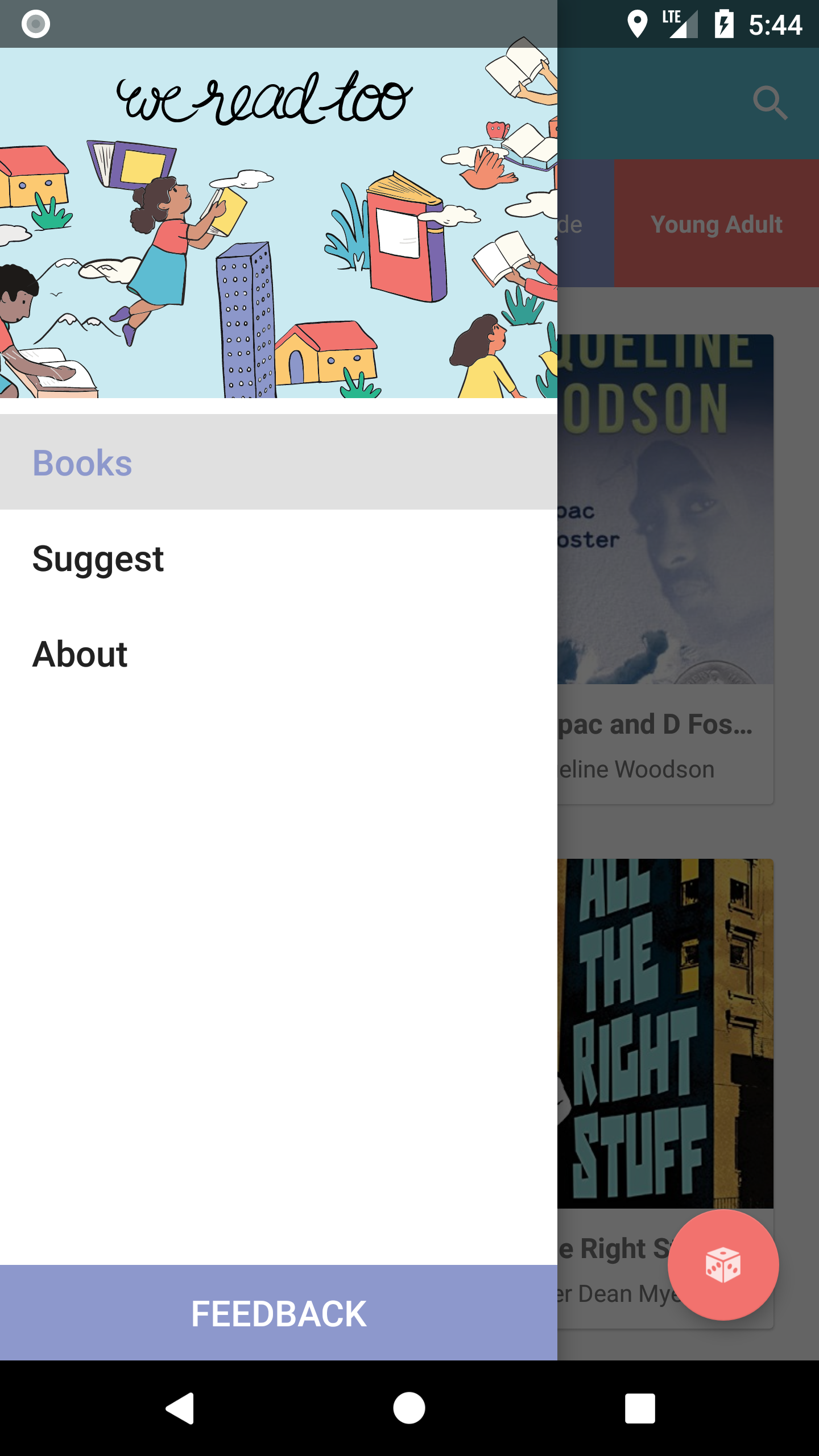819x1456 pixels.
Task: Select Suggest in the navigation drawer
Action: (98, 559)
